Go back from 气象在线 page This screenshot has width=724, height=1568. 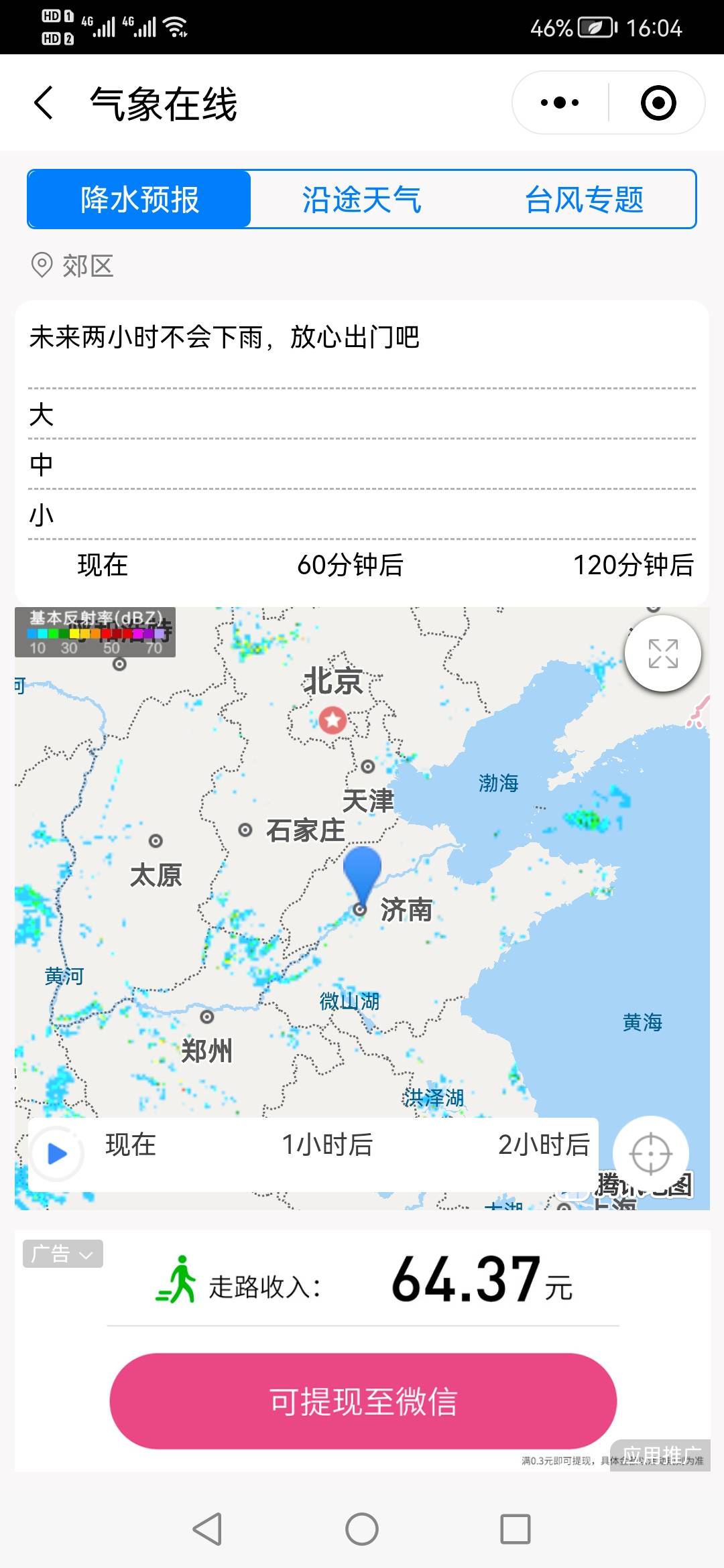coord(44,103)
